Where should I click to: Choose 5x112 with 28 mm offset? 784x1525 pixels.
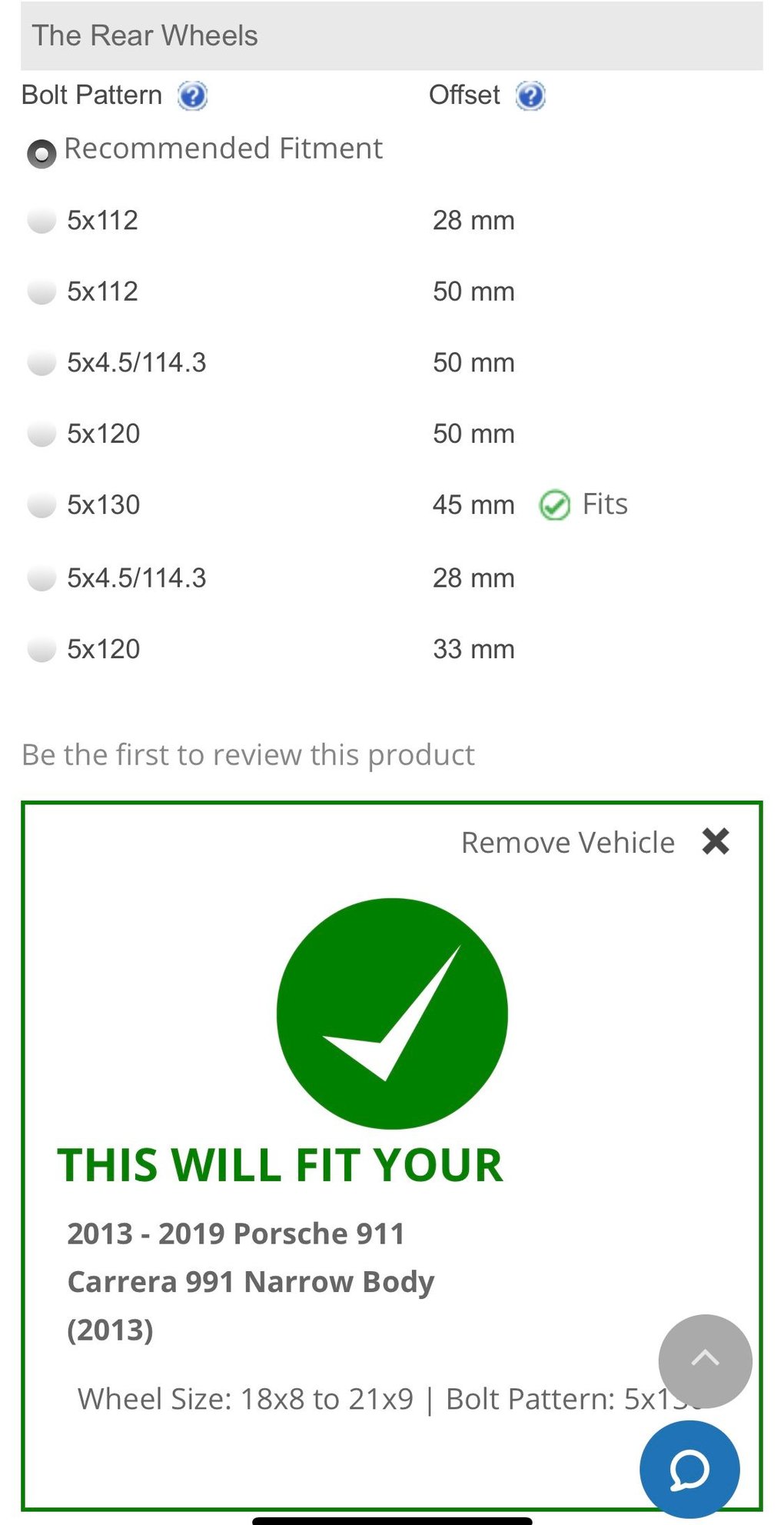pos(42,221)
